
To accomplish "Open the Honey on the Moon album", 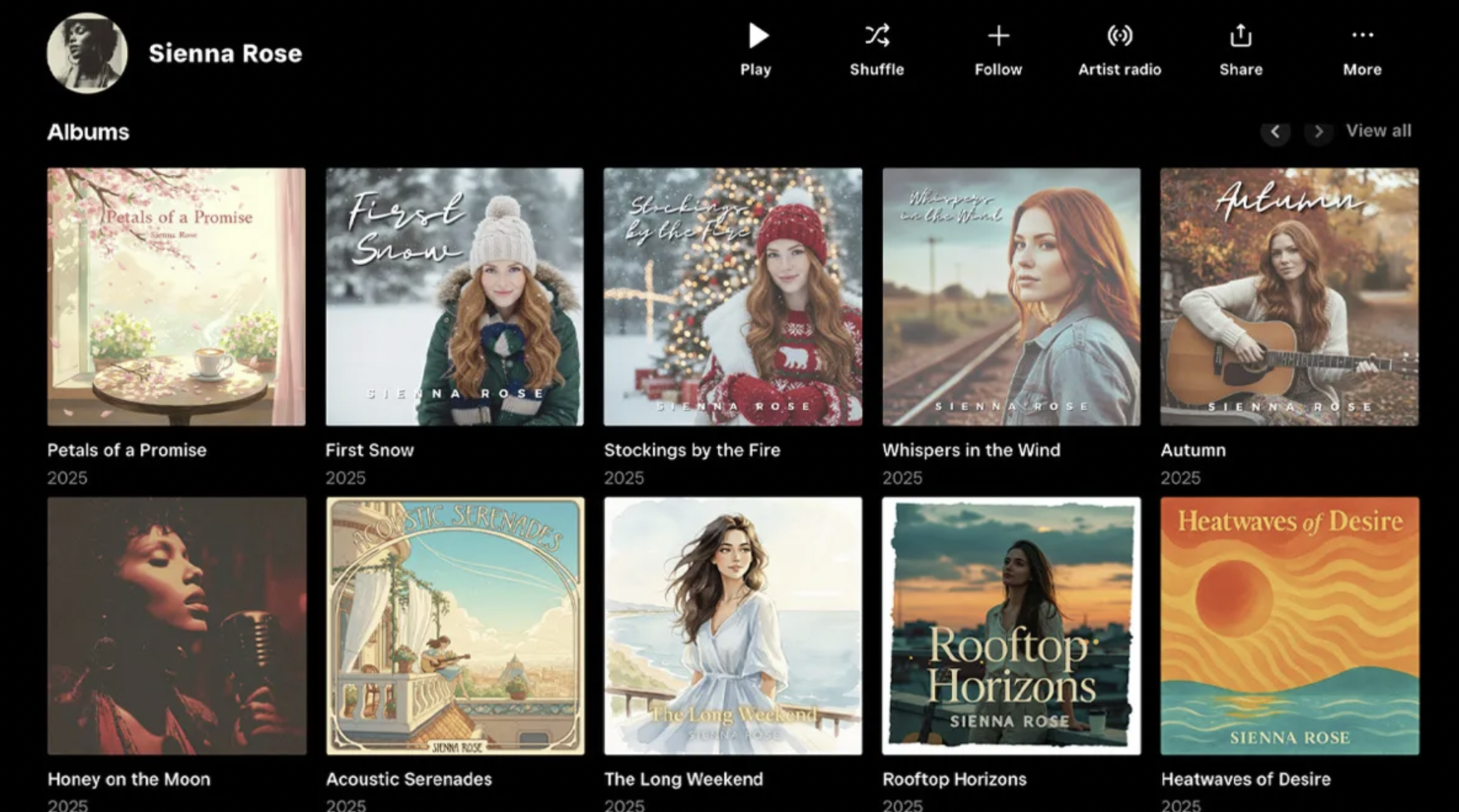I will [176, 626].
